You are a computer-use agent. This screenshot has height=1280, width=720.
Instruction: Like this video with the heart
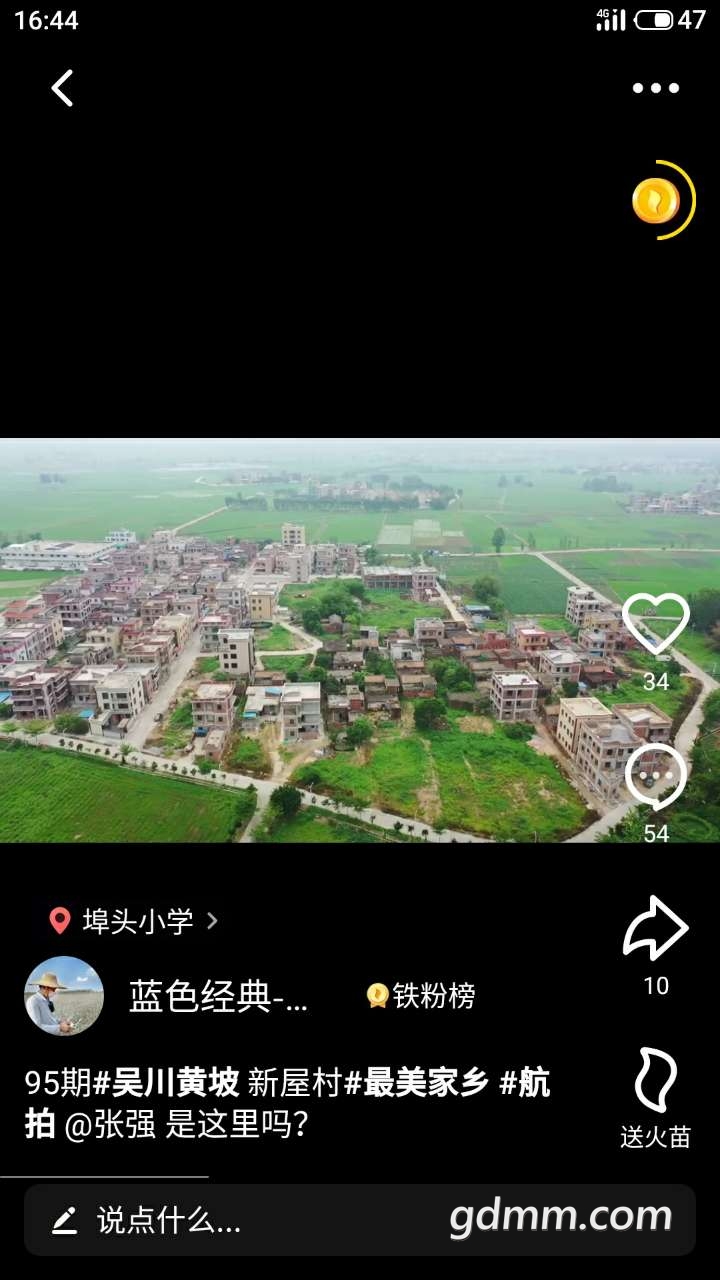[656, 625]
